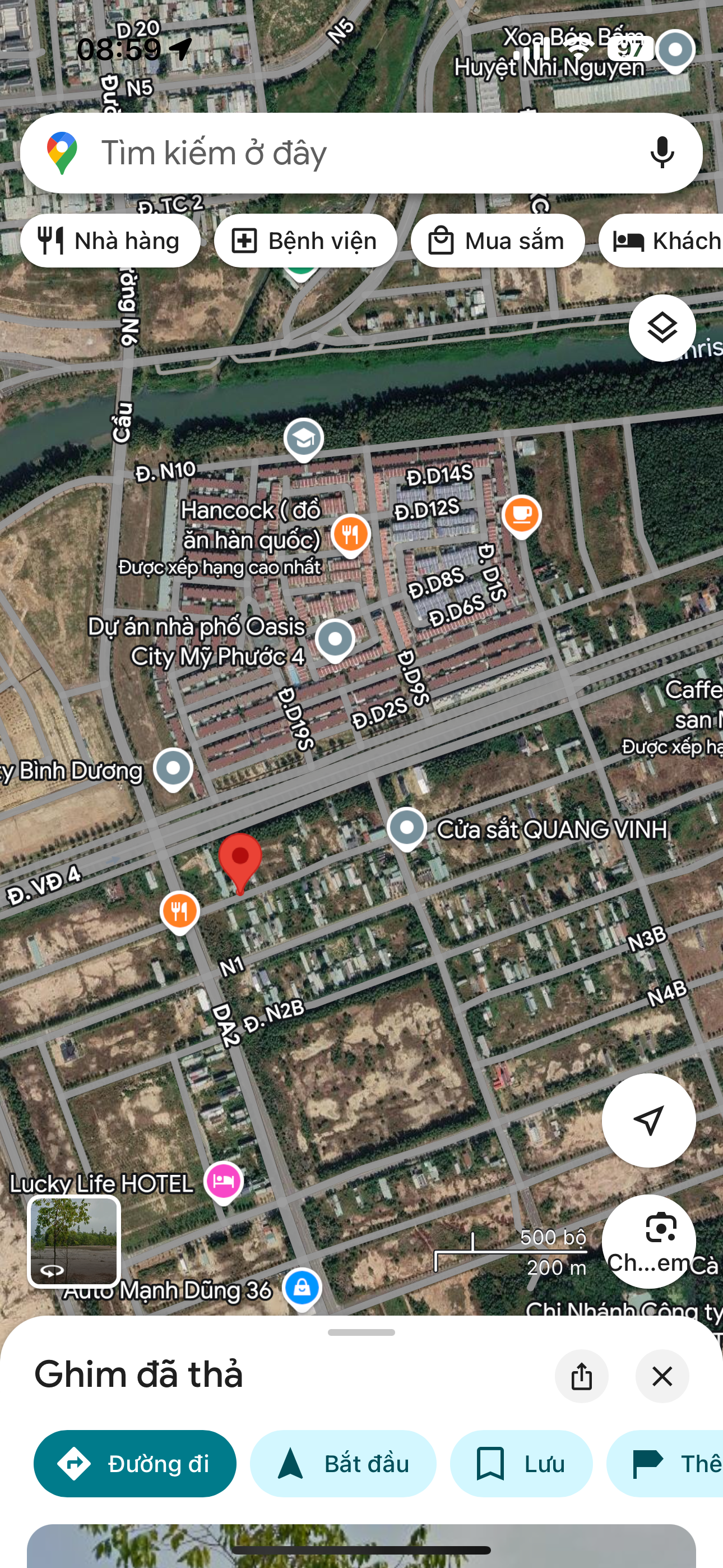
Task: Save the pin with "Lưu"
Action: tap(521, 1463)
